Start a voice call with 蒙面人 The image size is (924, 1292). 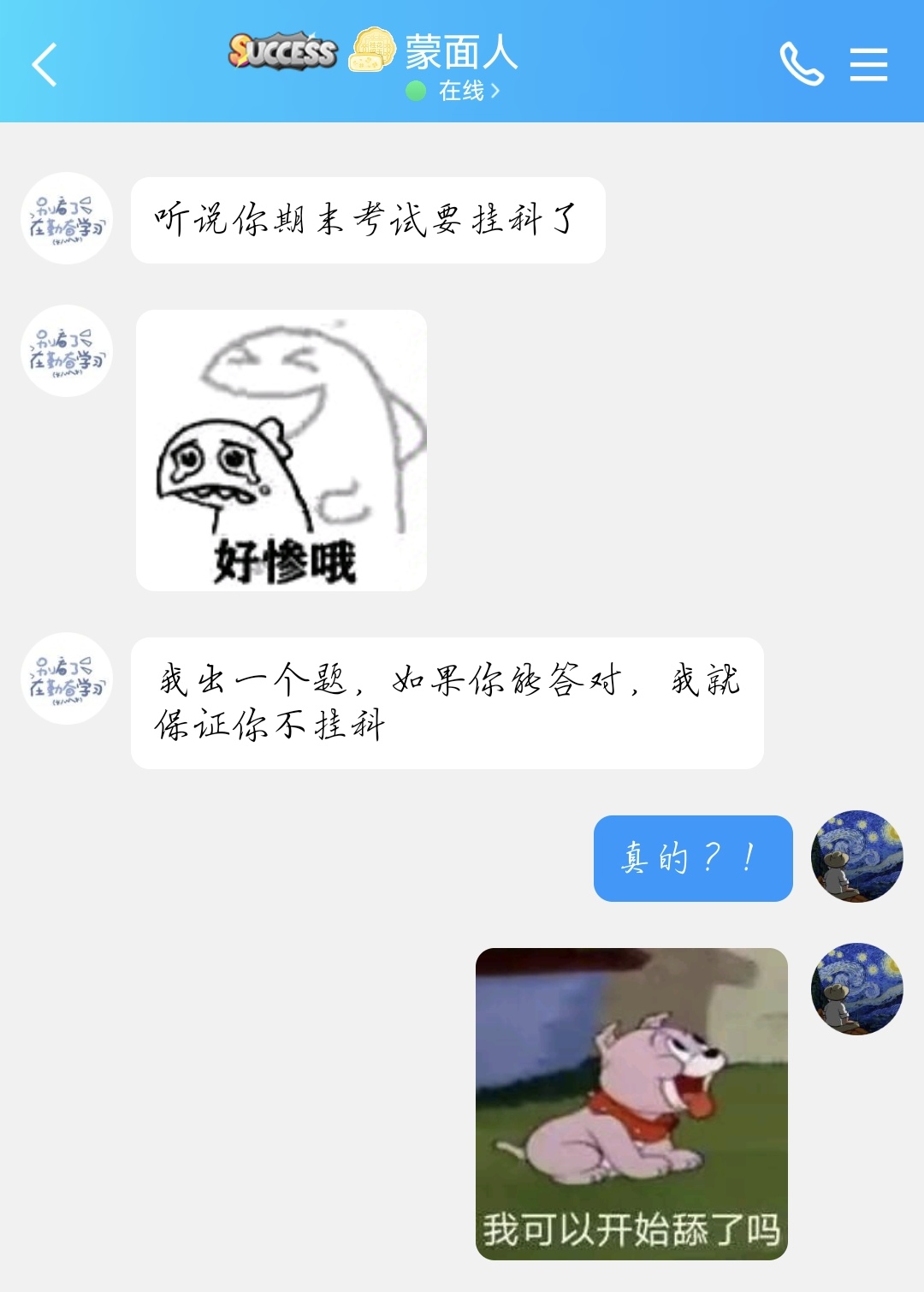click(x=801, y=65)
